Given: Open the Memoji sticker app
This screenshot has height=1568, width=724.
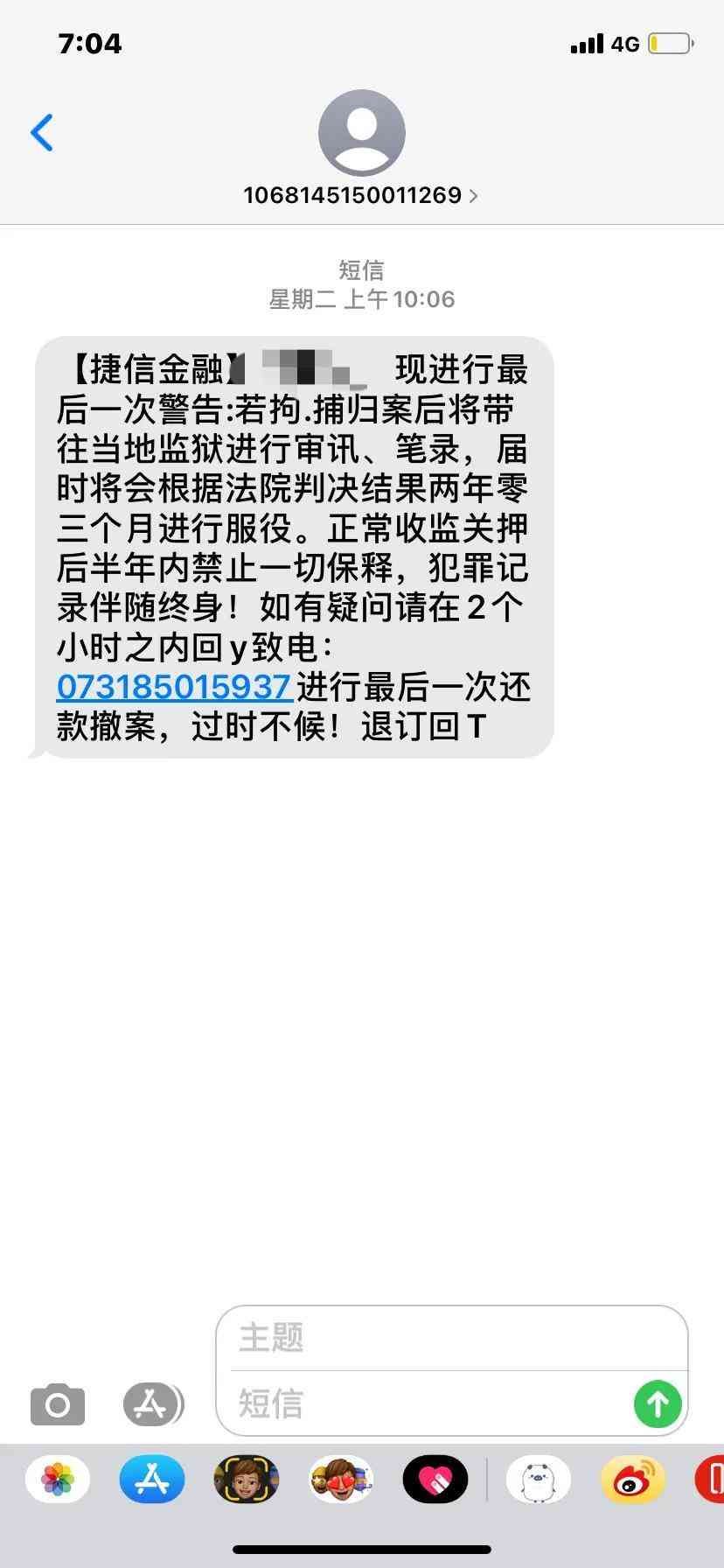Looking at the screenshot, I should [246, 1479].
